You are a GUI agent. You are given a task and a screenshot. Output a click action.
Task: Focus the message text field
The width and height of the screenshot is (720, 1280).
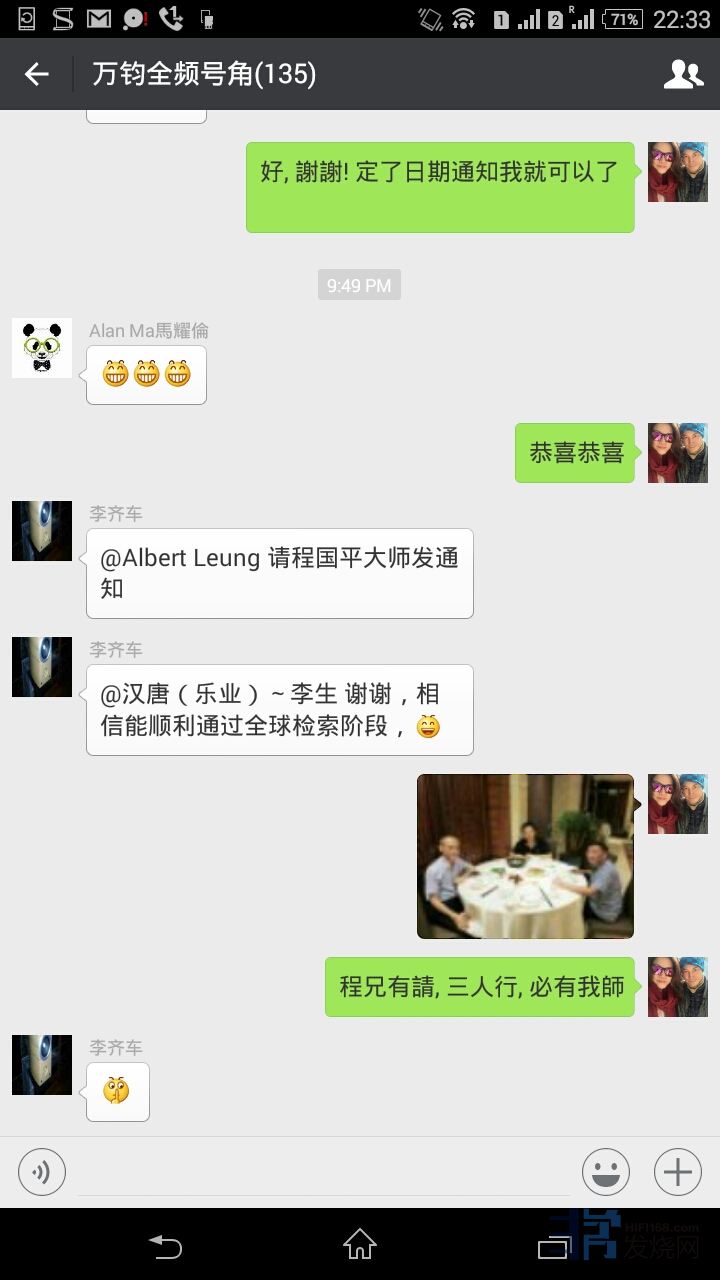323,1172
